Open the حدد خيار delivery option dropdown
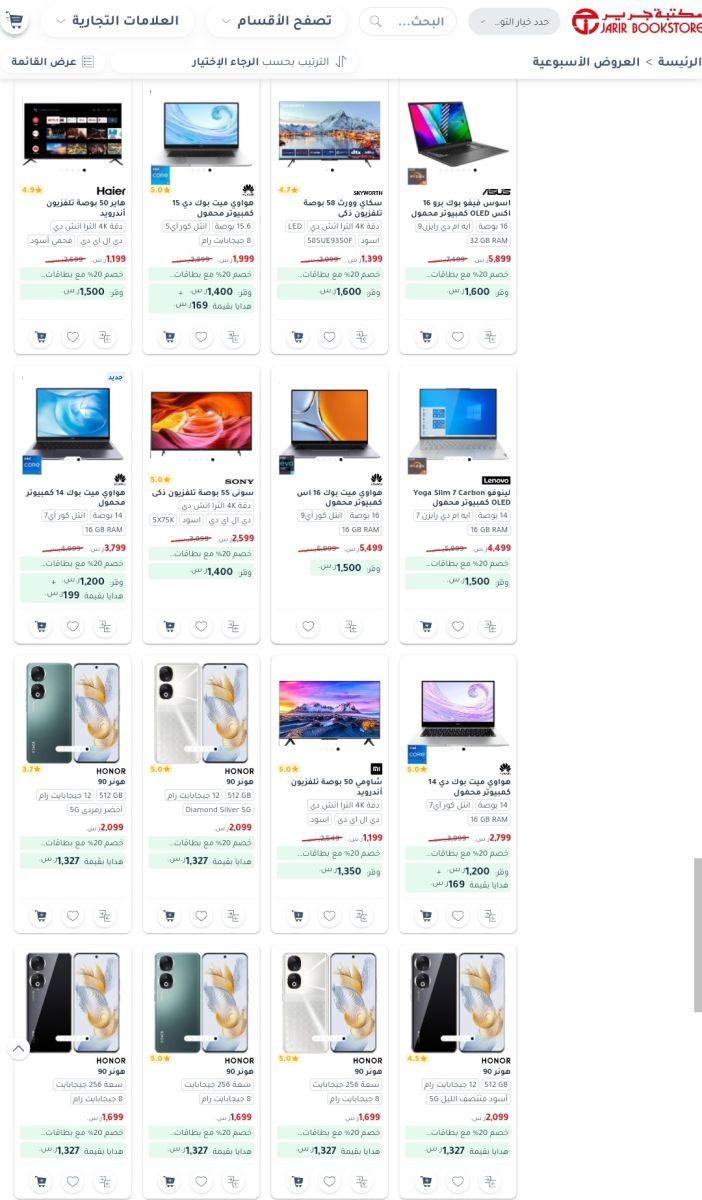This screenshot has height=1200, width=702. (x=514, y=21)
